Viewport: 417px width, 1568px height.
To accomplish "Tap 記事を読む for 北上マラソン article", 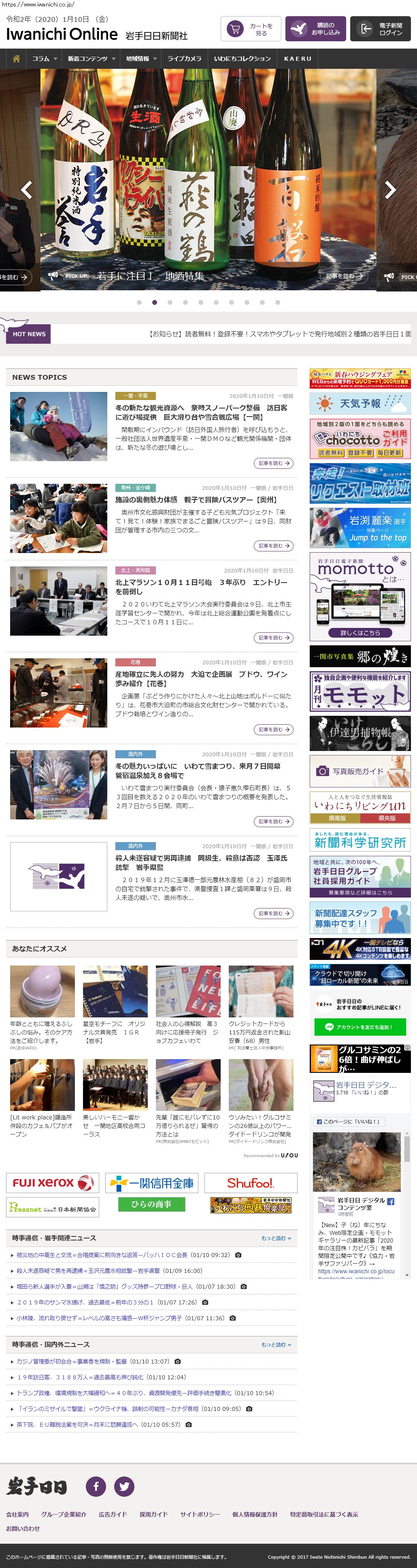I will coord(273,637).
